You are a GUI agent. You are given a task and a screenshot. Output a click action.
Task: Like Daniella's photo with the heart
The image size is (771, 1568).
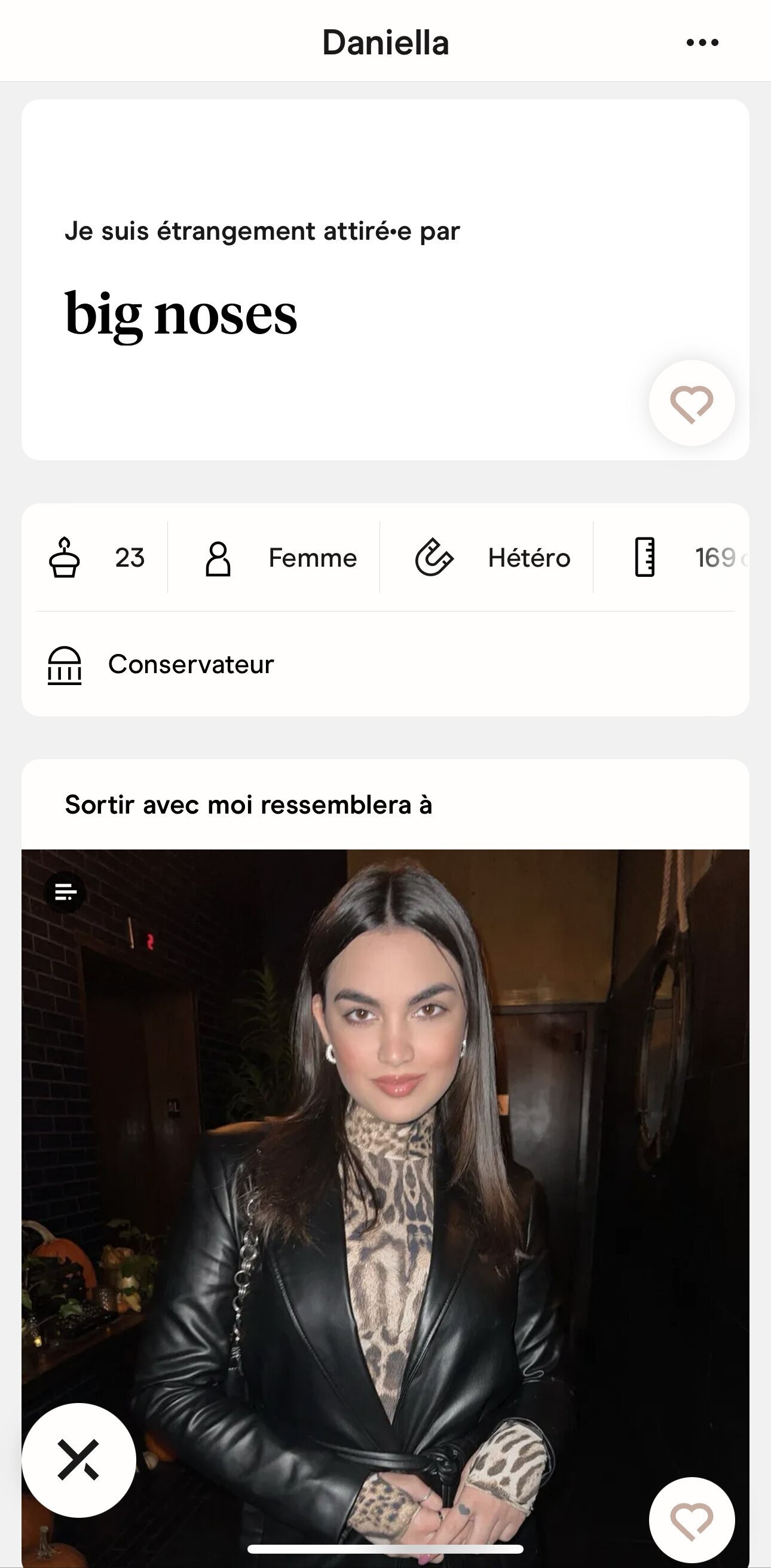[x=692, y=1520]
